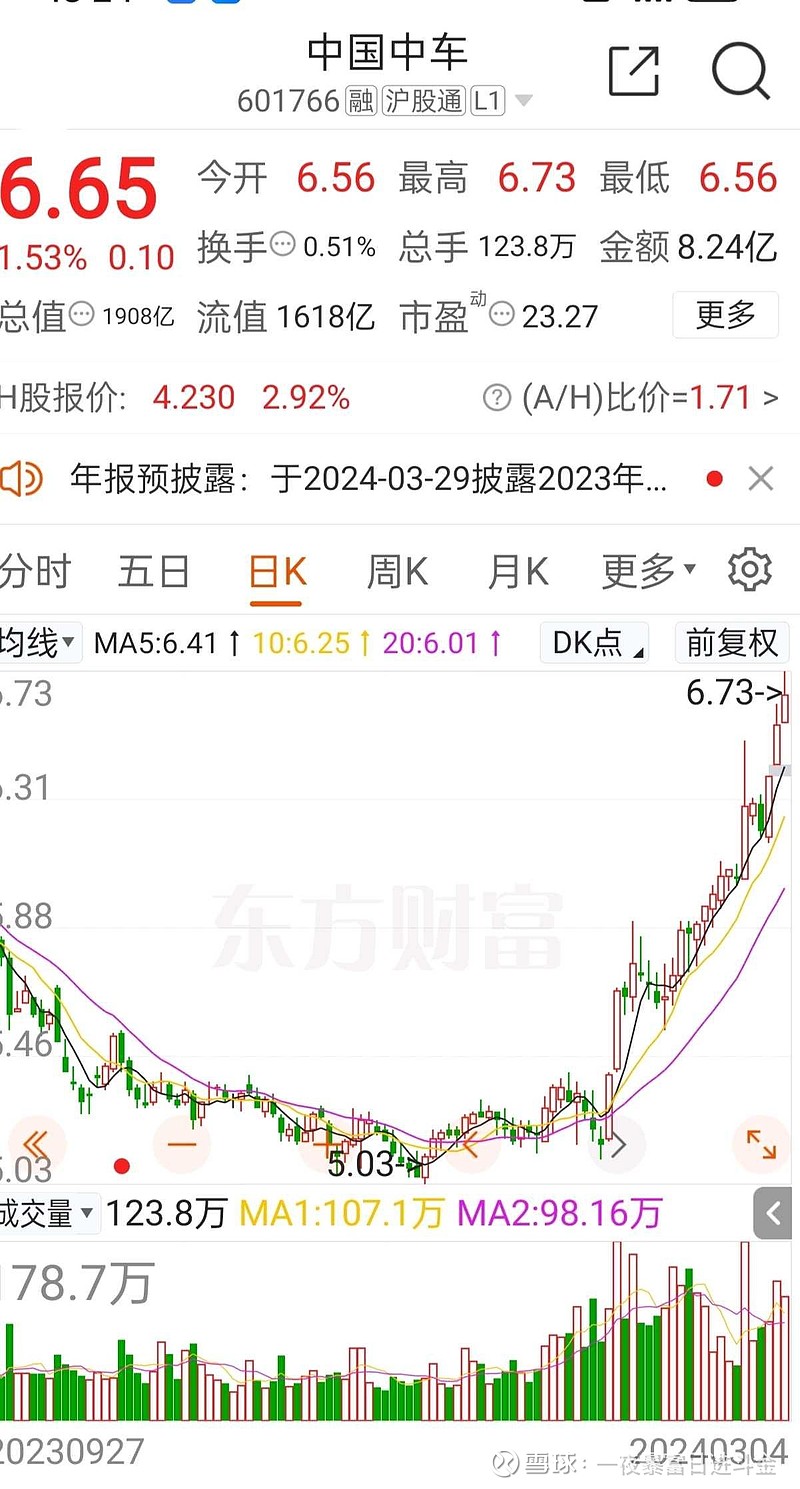800x1489 pixels.
Task: Tap the share icon in the header
Action: (634, 71)
